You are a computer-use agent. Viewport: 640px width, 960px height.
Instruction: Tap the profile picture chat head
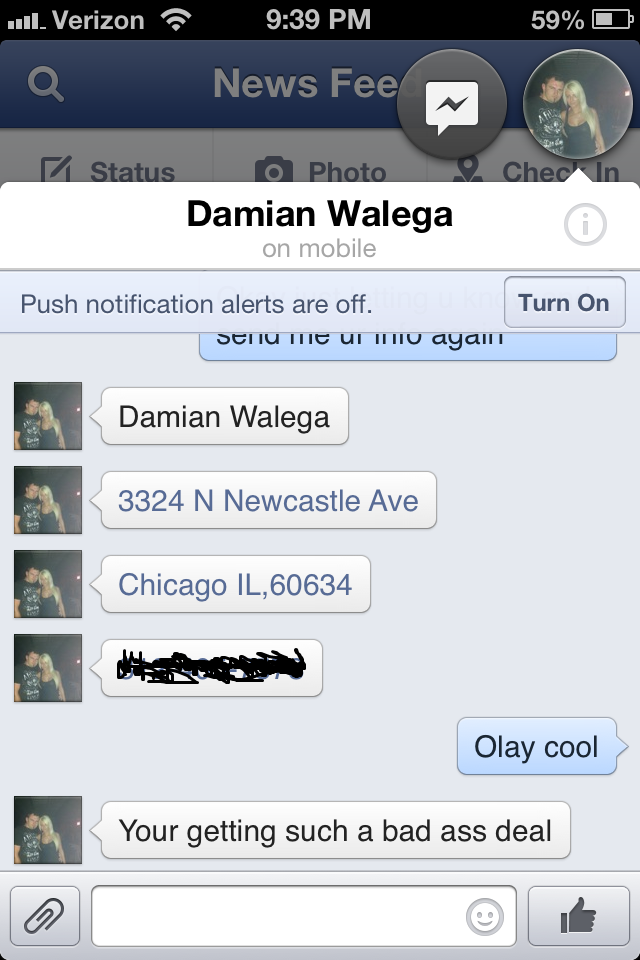tap(578, 105)
